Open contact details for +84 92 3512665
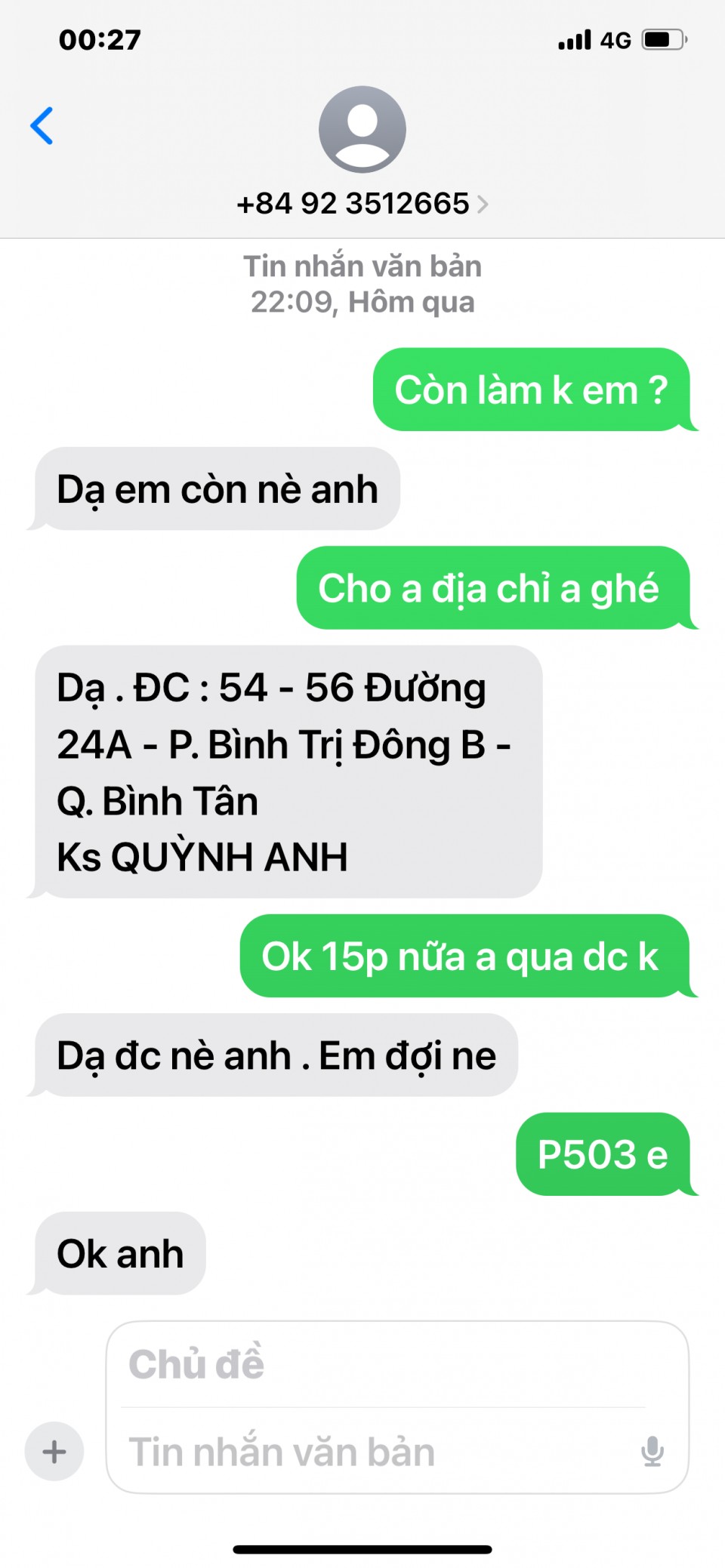 click(362, 204)
